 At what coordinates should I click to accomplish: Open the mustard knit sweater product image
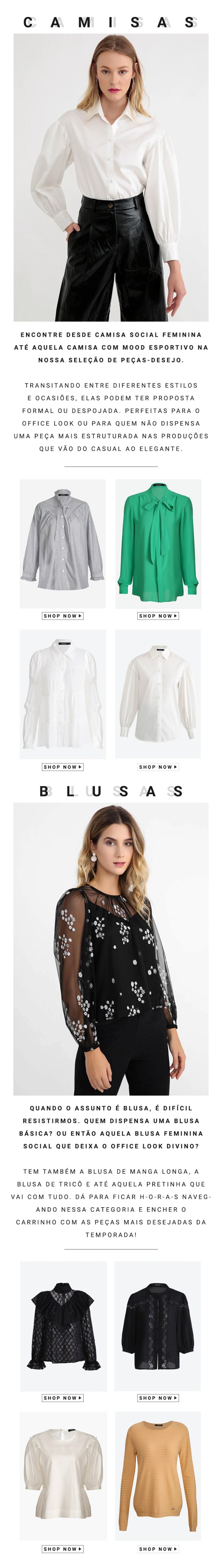158,1476
